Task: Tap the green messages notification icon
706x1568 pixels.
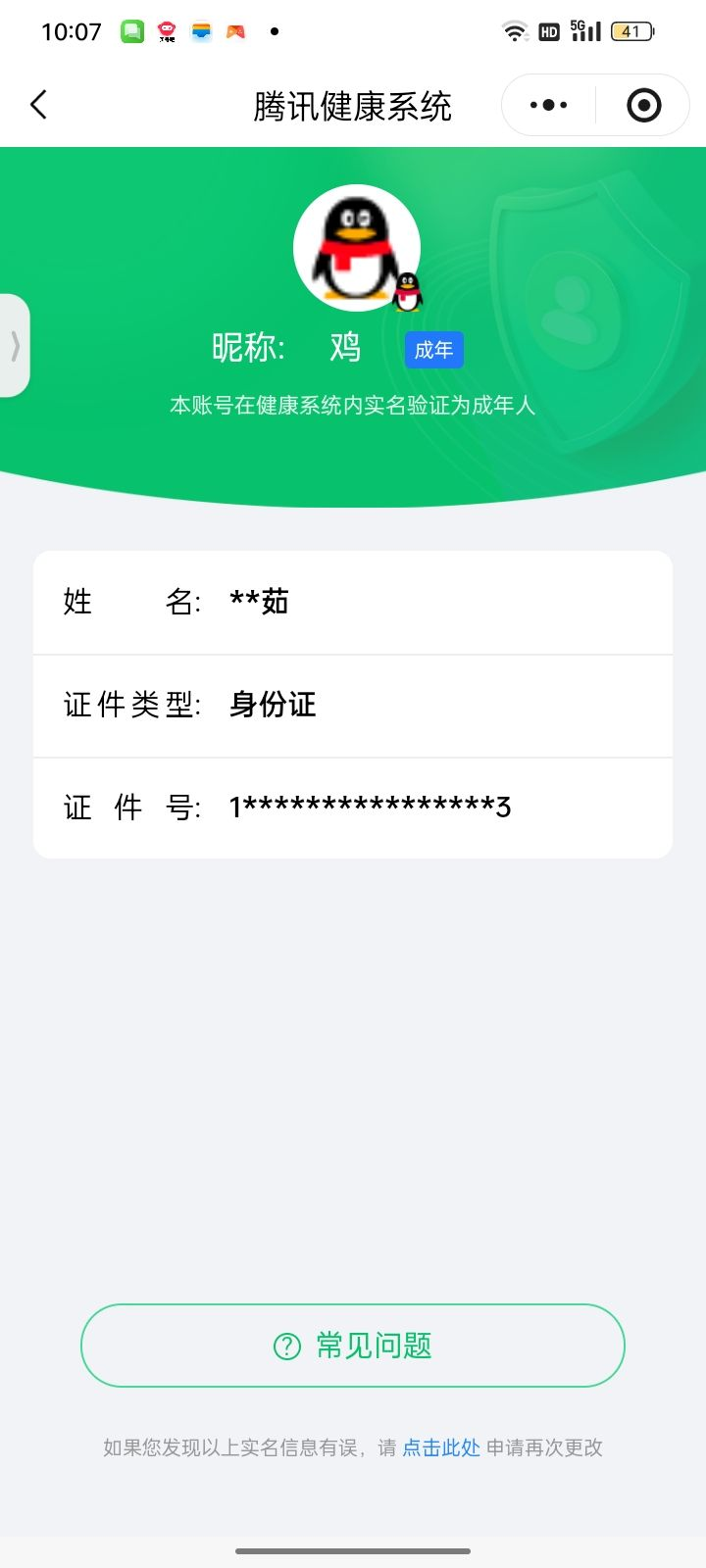Action: coord(130,29)
